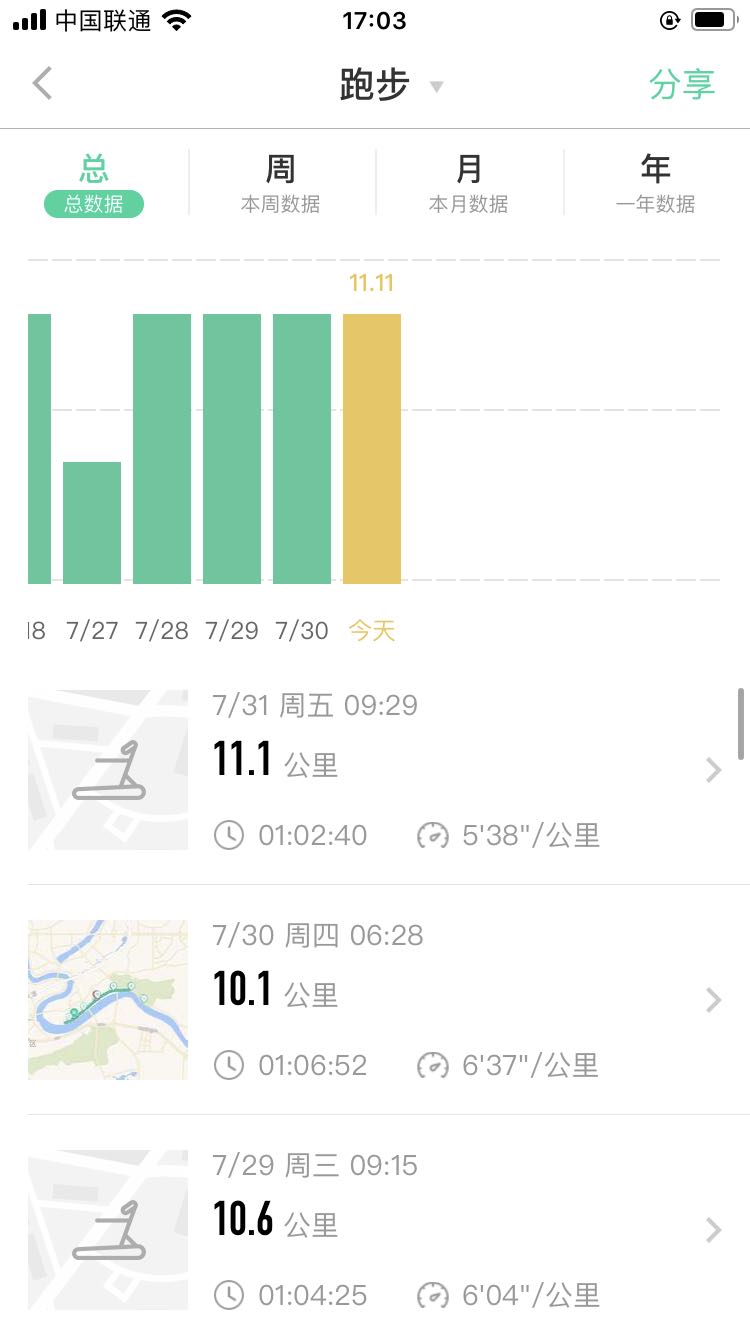This screenshot has height=1334, width=750.
Task: Switch to the 年 一年数据 tab
Action: [x=656, y=183]
